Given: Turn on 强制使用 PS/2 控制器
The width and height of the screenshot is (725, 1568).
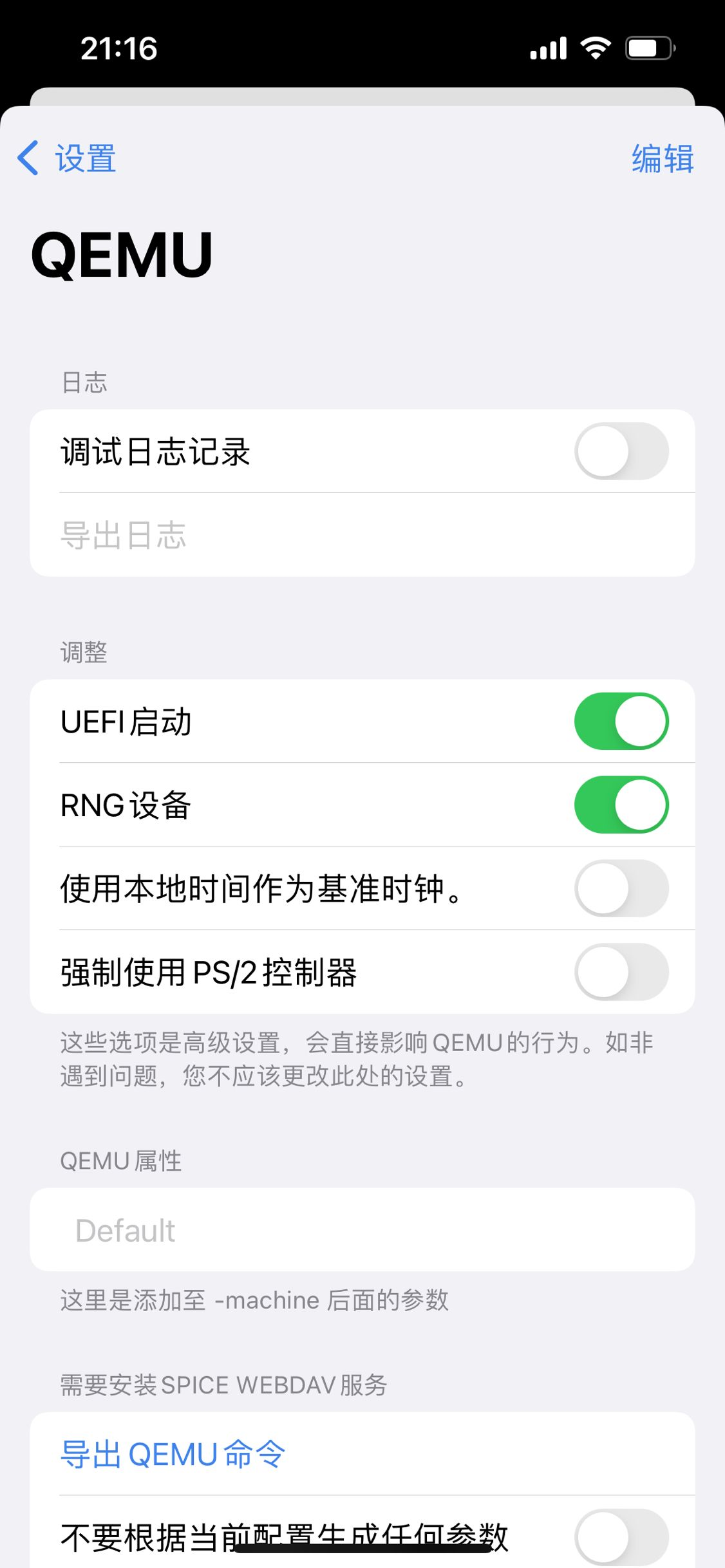Looking at the screenshot, I should (x=622, y=972).
